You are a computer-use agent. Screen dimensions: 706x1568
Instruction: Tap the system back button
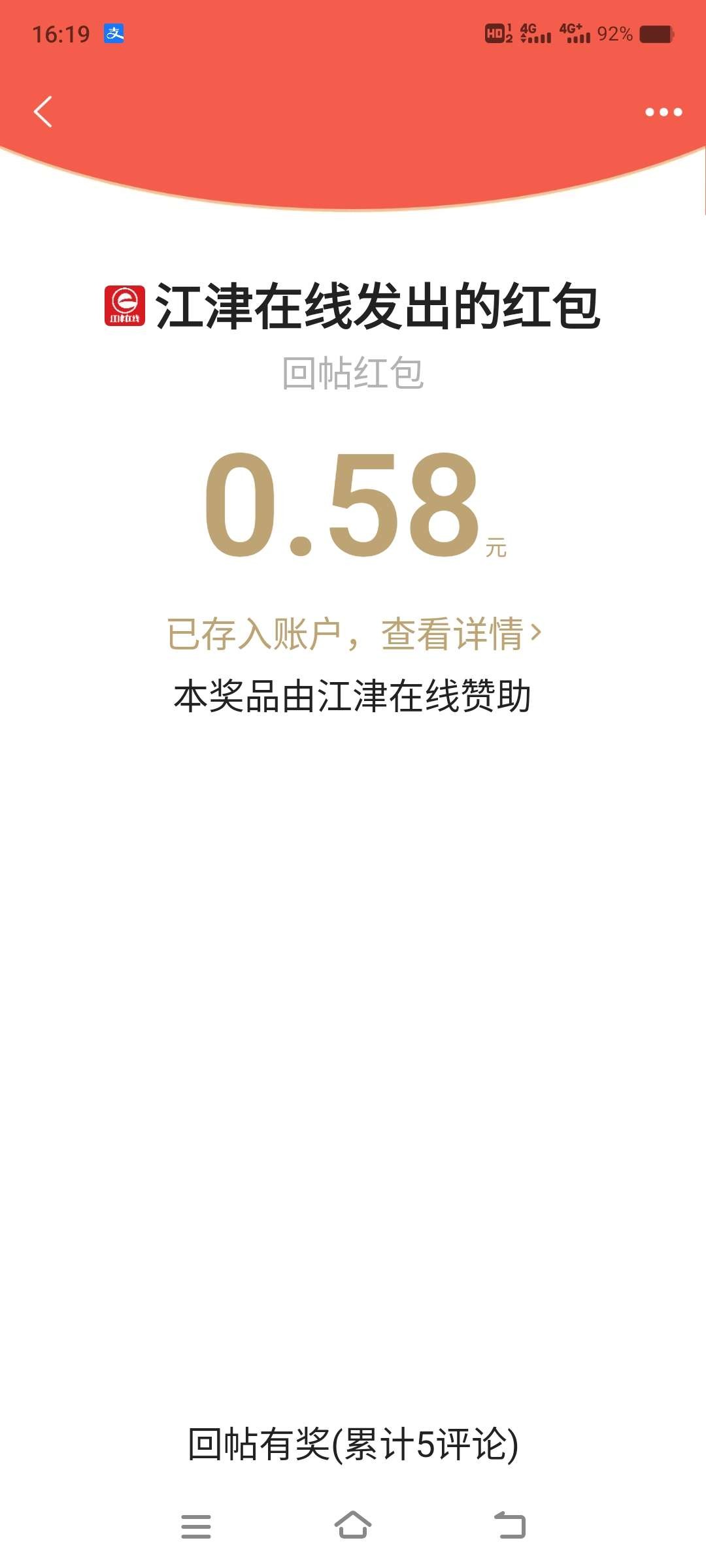point(510,1526)
